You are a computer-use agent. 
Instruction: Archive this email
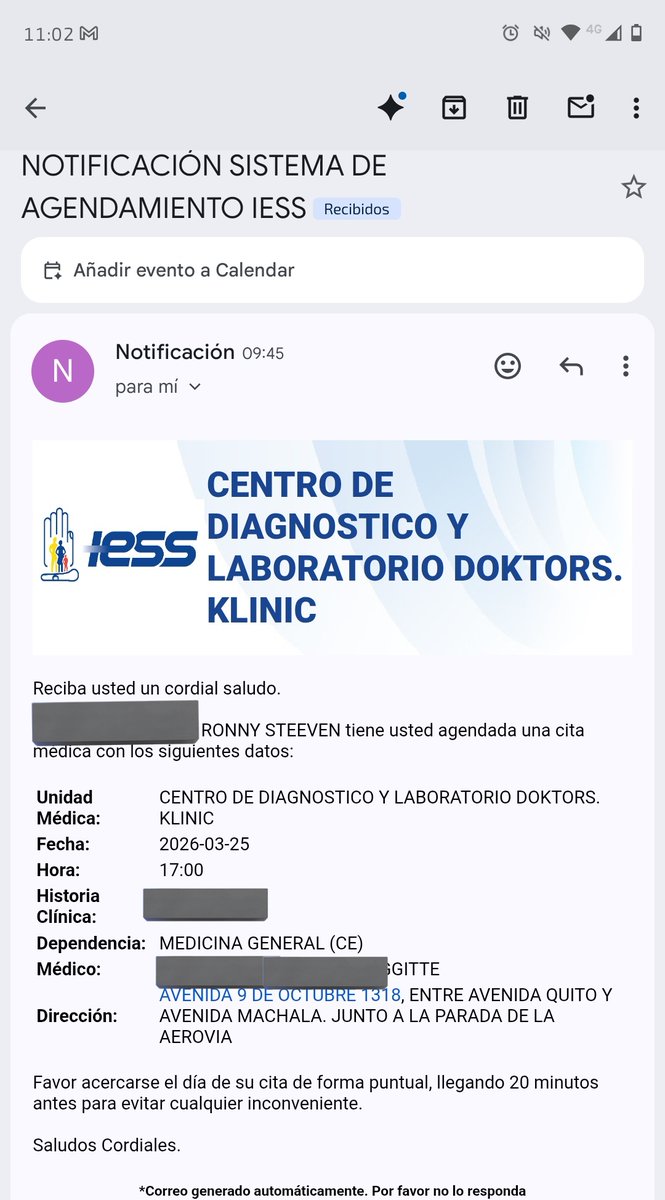click(454, 107)
